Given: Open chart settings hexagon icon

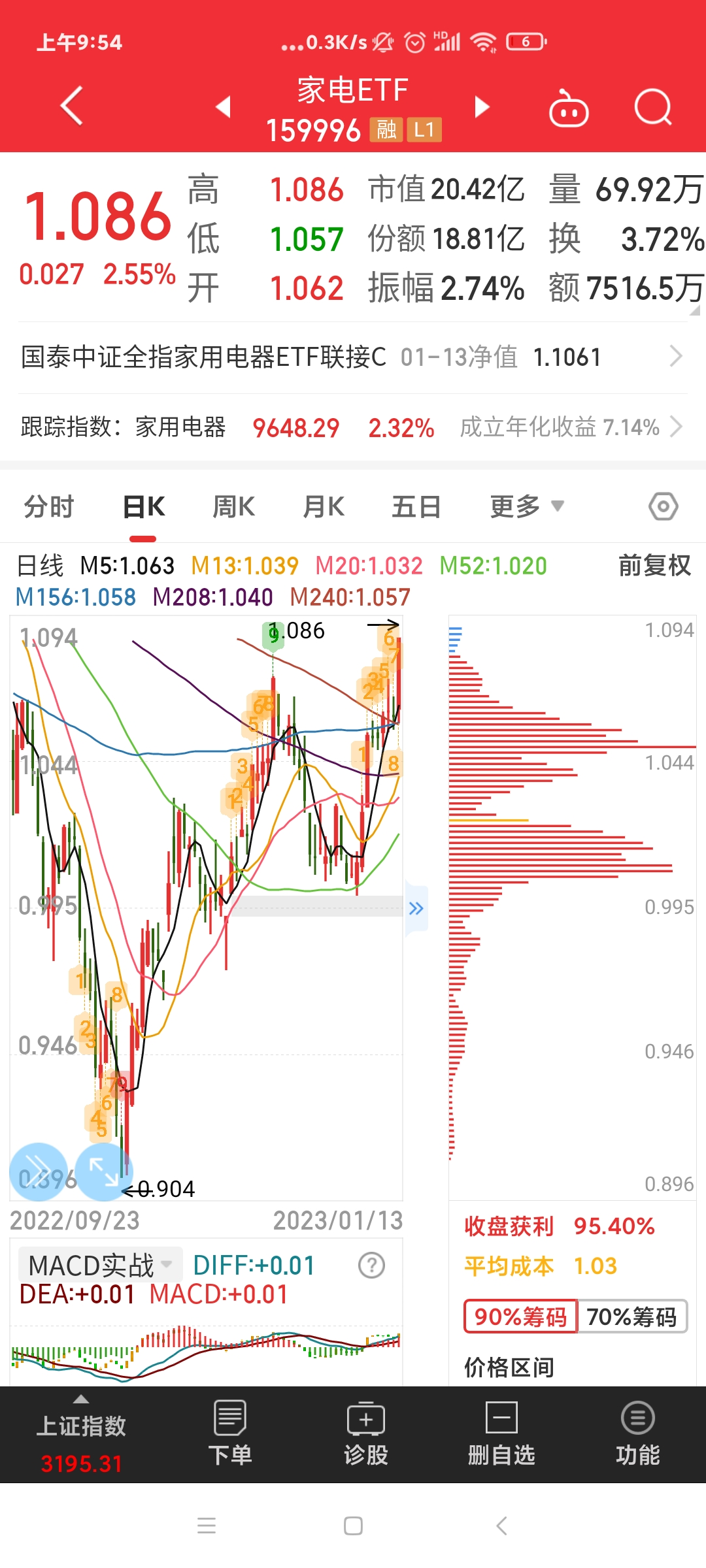Looking at the screenshot, I should coord(663,507).
